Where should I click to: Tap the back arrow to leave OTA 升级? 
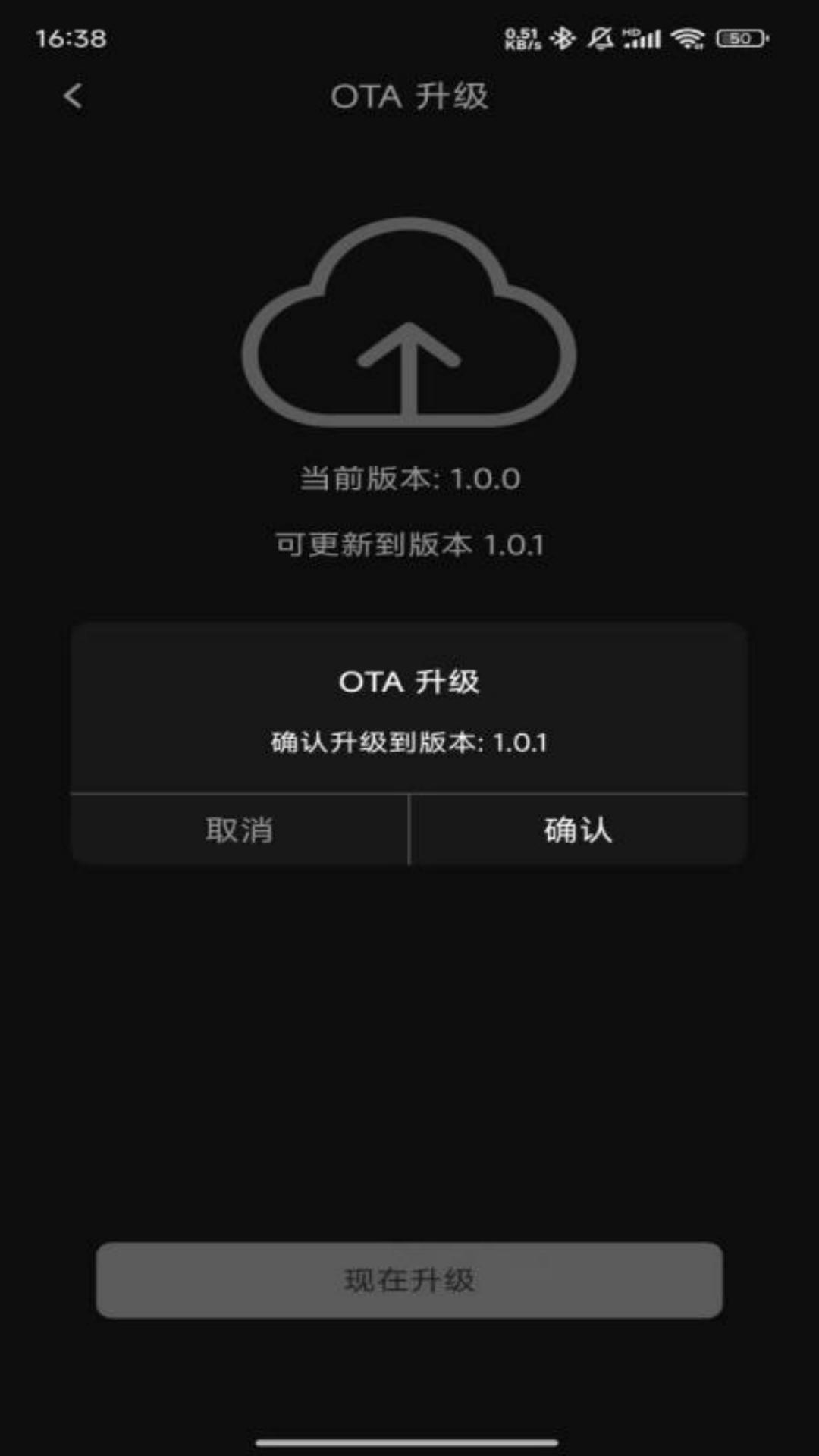coord(73,96)
